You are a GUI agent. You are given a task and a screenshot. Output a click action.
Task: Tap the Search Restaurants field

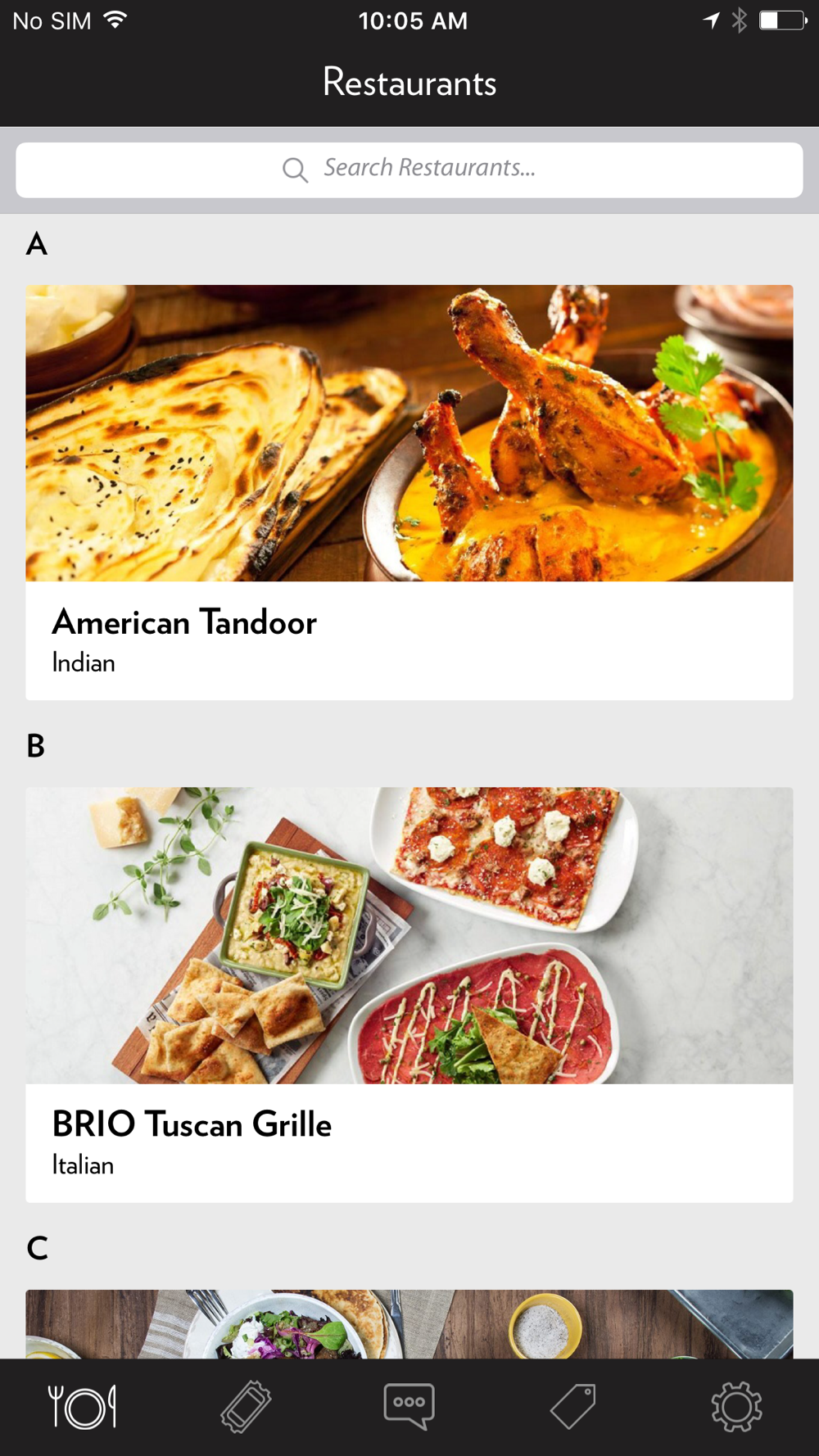point(409,170)
